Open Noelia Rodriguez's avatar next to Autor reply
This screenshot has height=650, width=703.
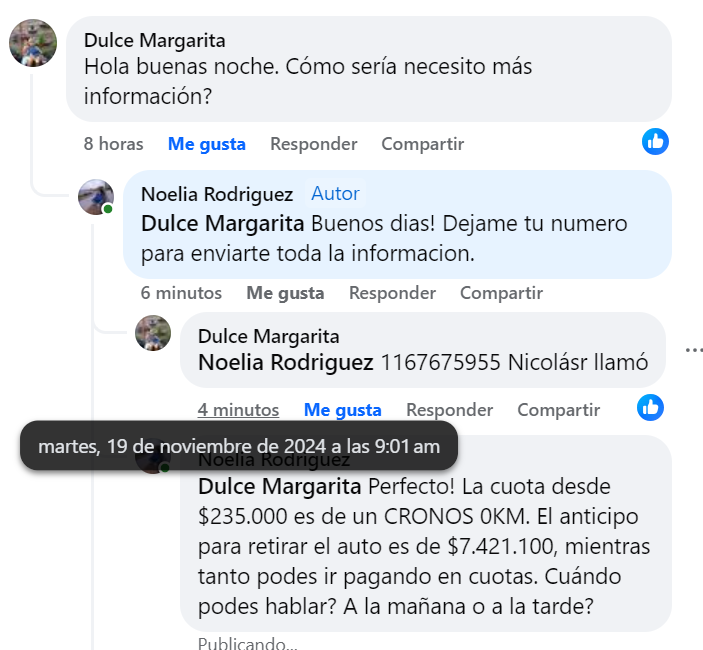point(96,197)
